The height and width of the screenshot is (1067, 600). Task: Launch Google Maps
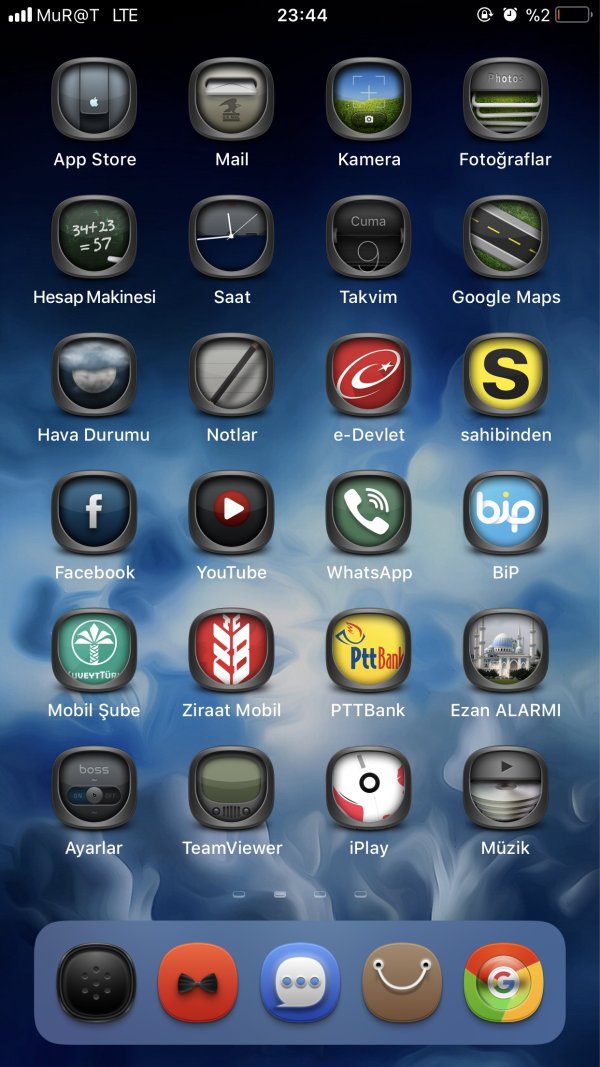click(505, 236)
